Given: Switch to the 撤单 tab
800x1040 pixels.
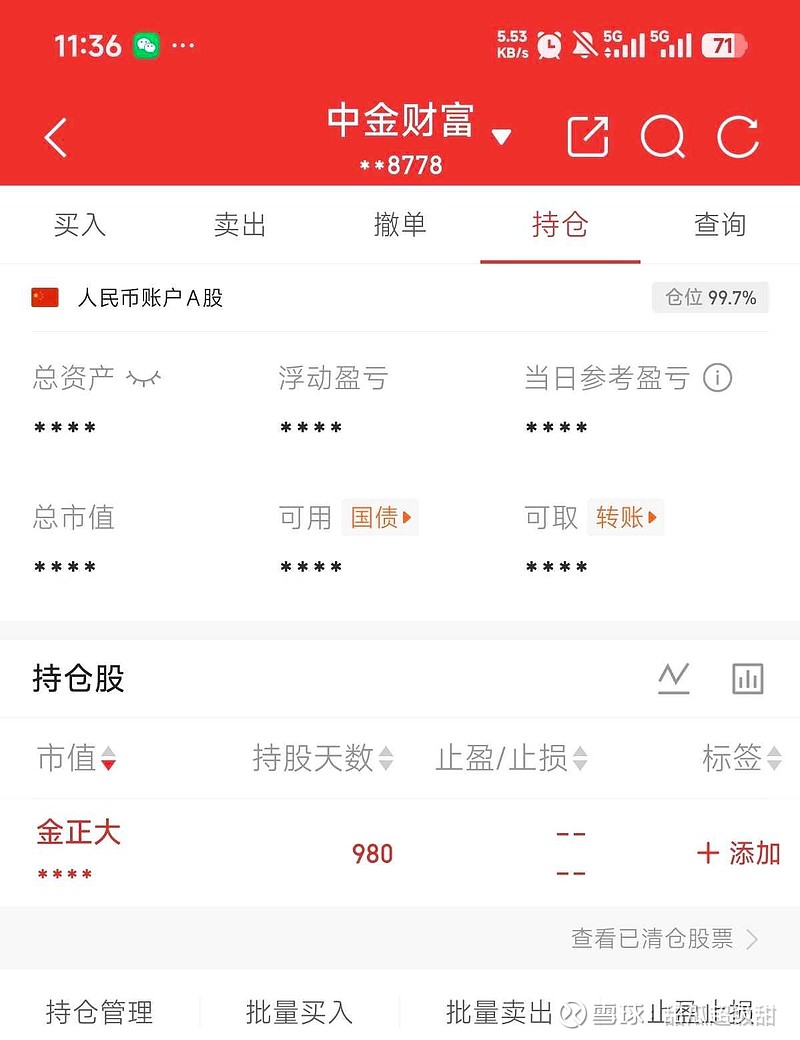Looking at the screenshot, I should 400,225.
